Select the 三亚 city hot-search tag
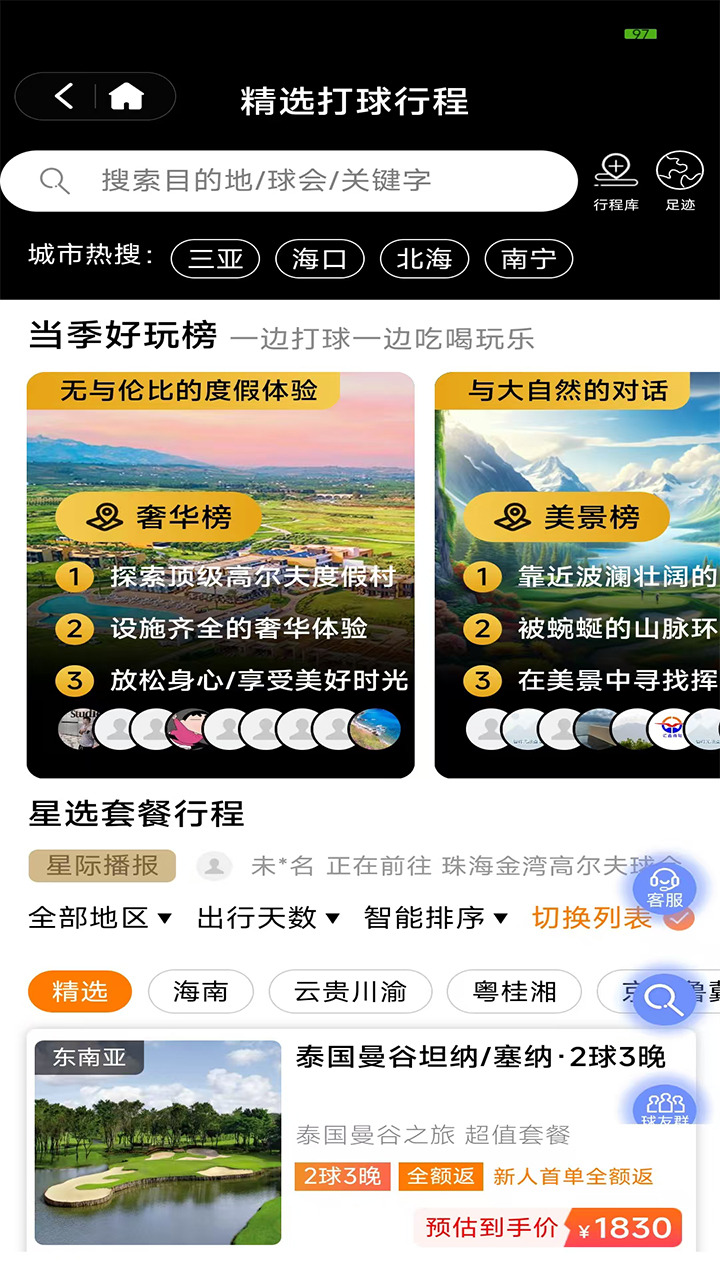 coord(214,258)
